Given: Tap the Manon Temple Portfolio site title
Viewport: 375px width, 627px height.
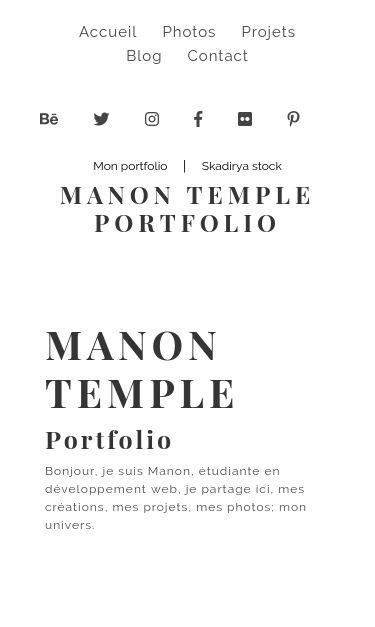Looking at the screenshot, I should pyautogui.click(x=186, y=209).
